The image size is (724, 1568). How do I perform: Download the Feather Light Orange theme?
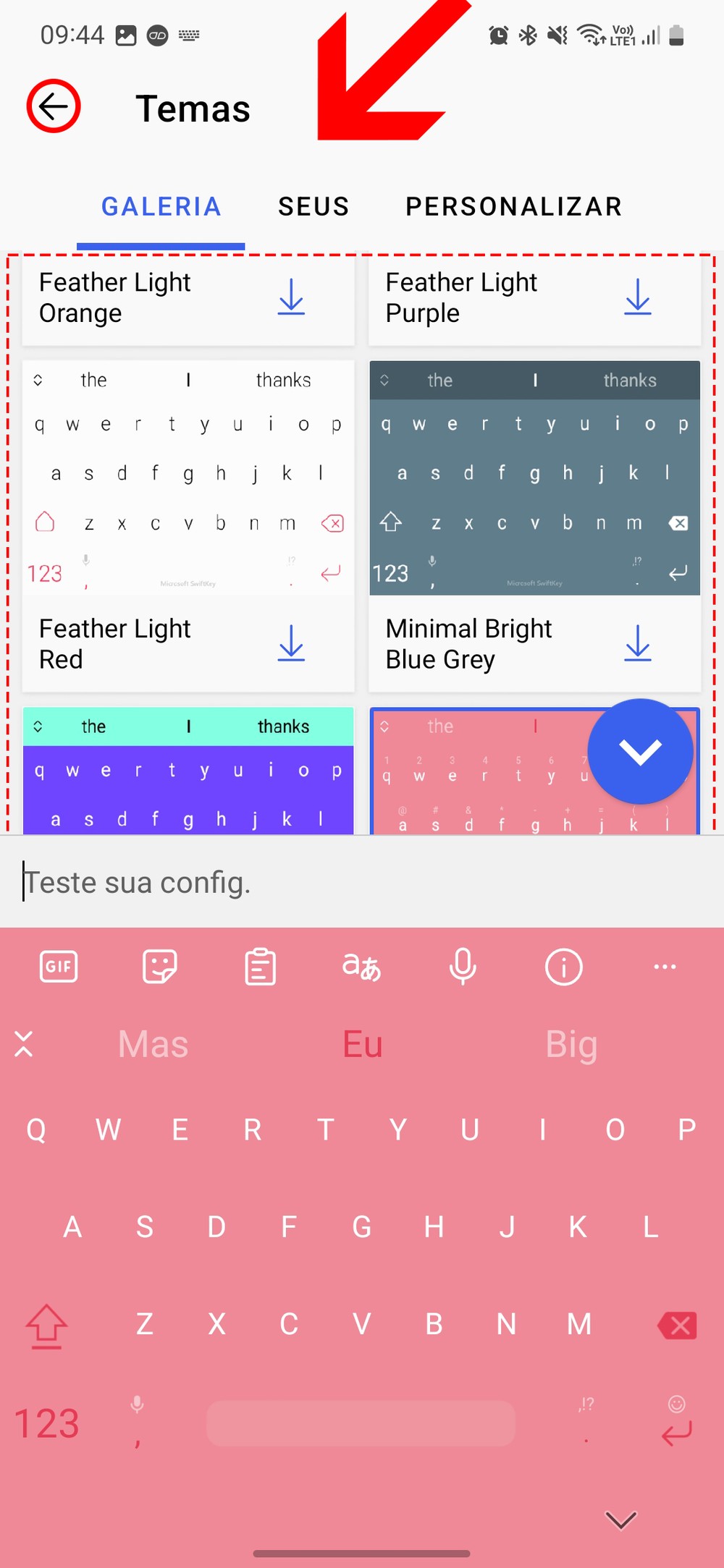(x=291, y=297)
